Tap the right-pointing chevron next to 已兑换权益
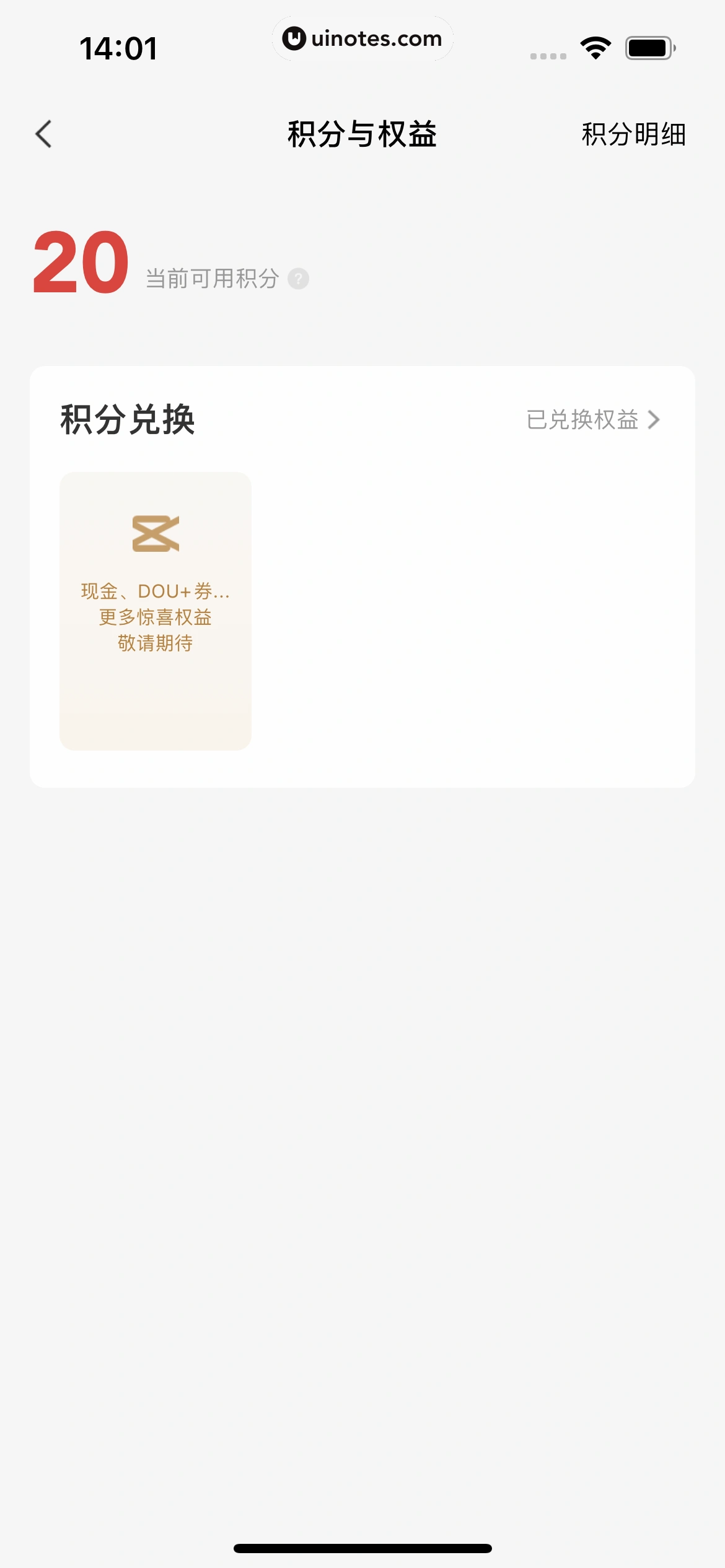Image resolution: width=725 pixels, height=1568 pixels. (x=654, y=420)
